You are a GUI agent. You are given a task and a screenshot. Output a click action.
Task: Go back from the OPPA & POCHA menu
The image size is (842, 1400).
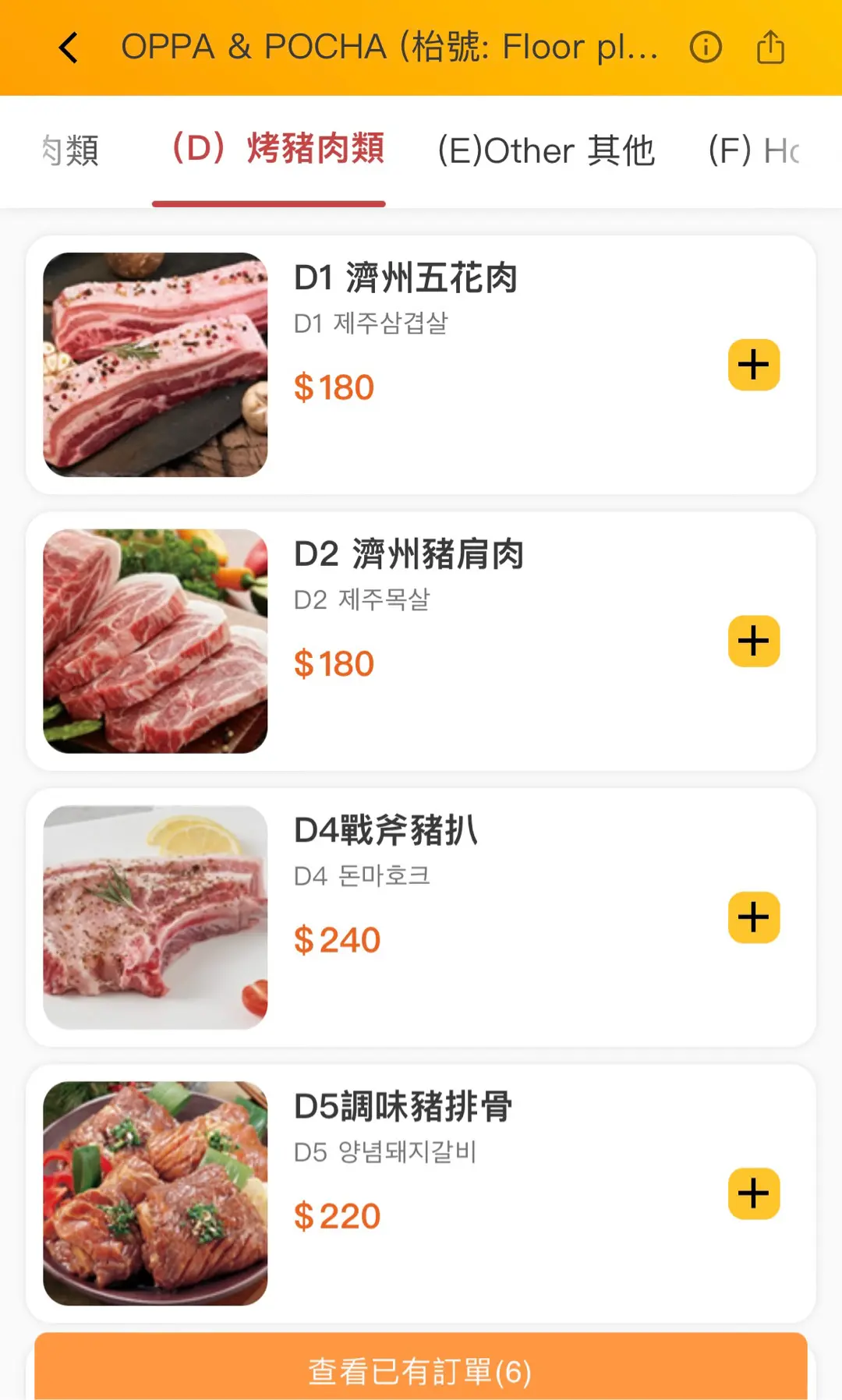coord(69,48)
